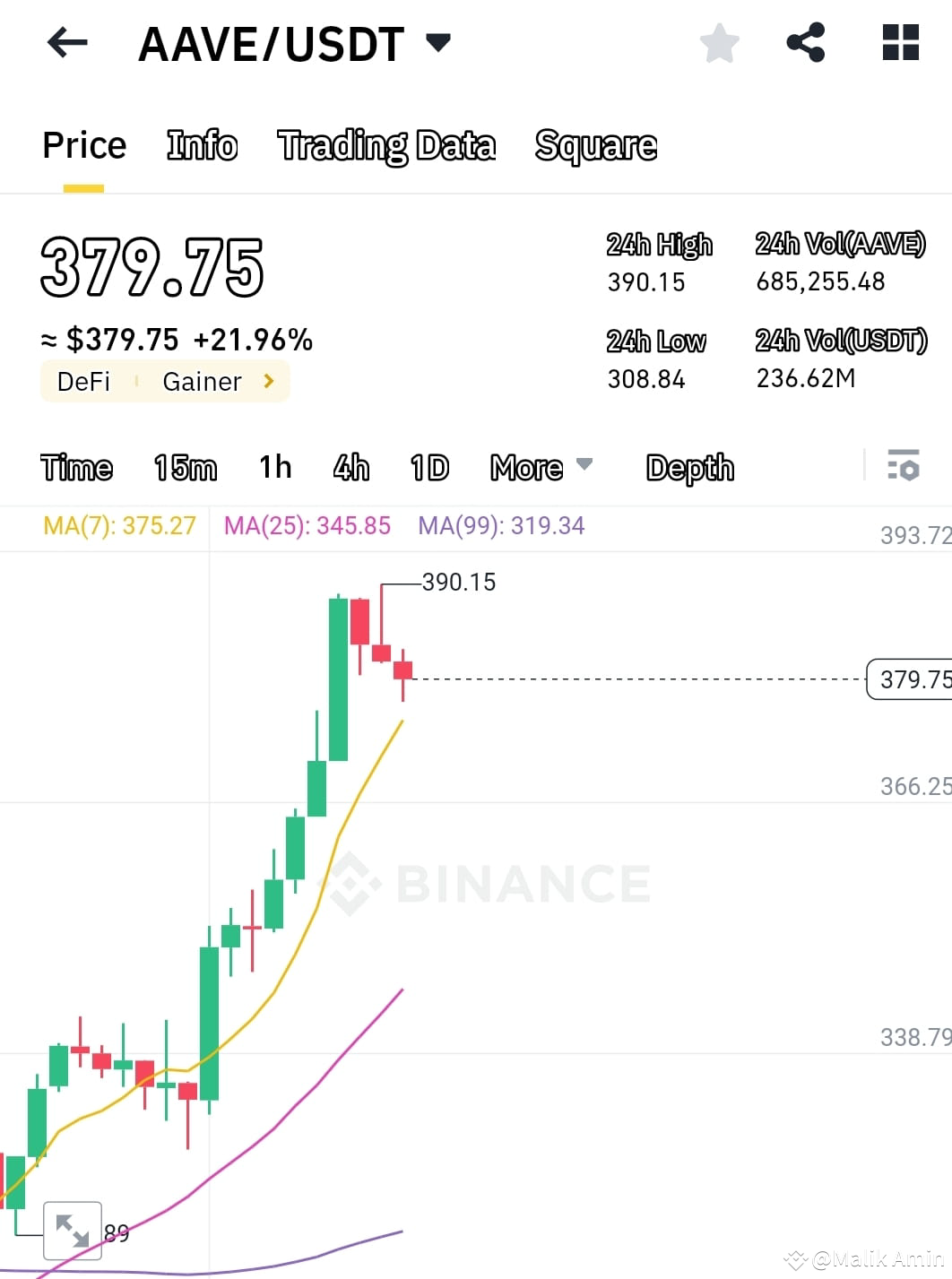
Task: Tap the chevron beside Gainer tag
Action: click(x=268, y=381)
